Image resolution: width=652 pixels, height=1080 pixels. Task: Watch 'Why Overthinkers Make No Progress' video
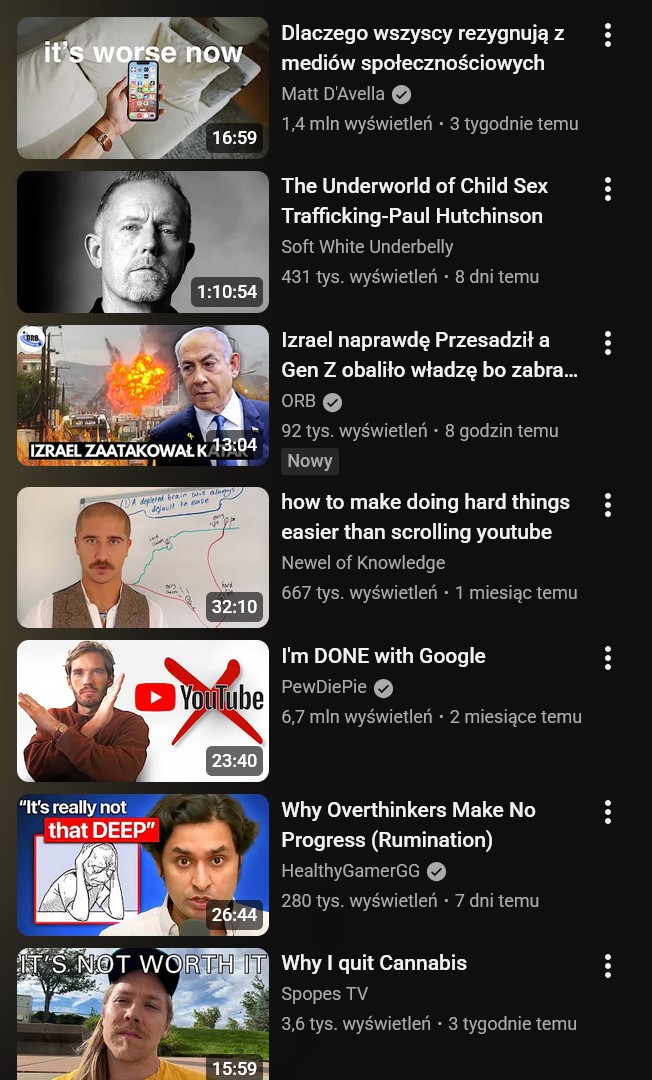tap(143, 865)
